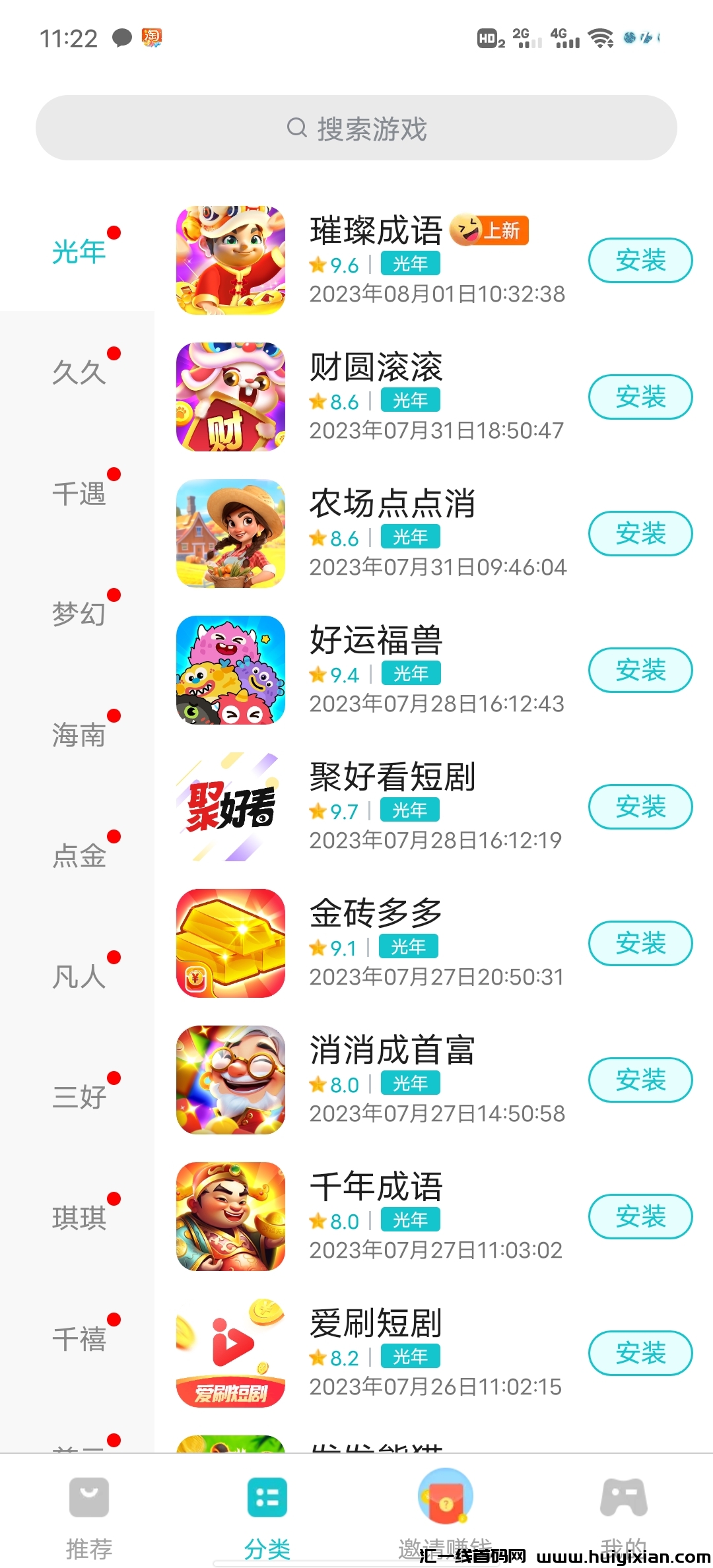Install the 好运福兽 game

tap(640, 670)
